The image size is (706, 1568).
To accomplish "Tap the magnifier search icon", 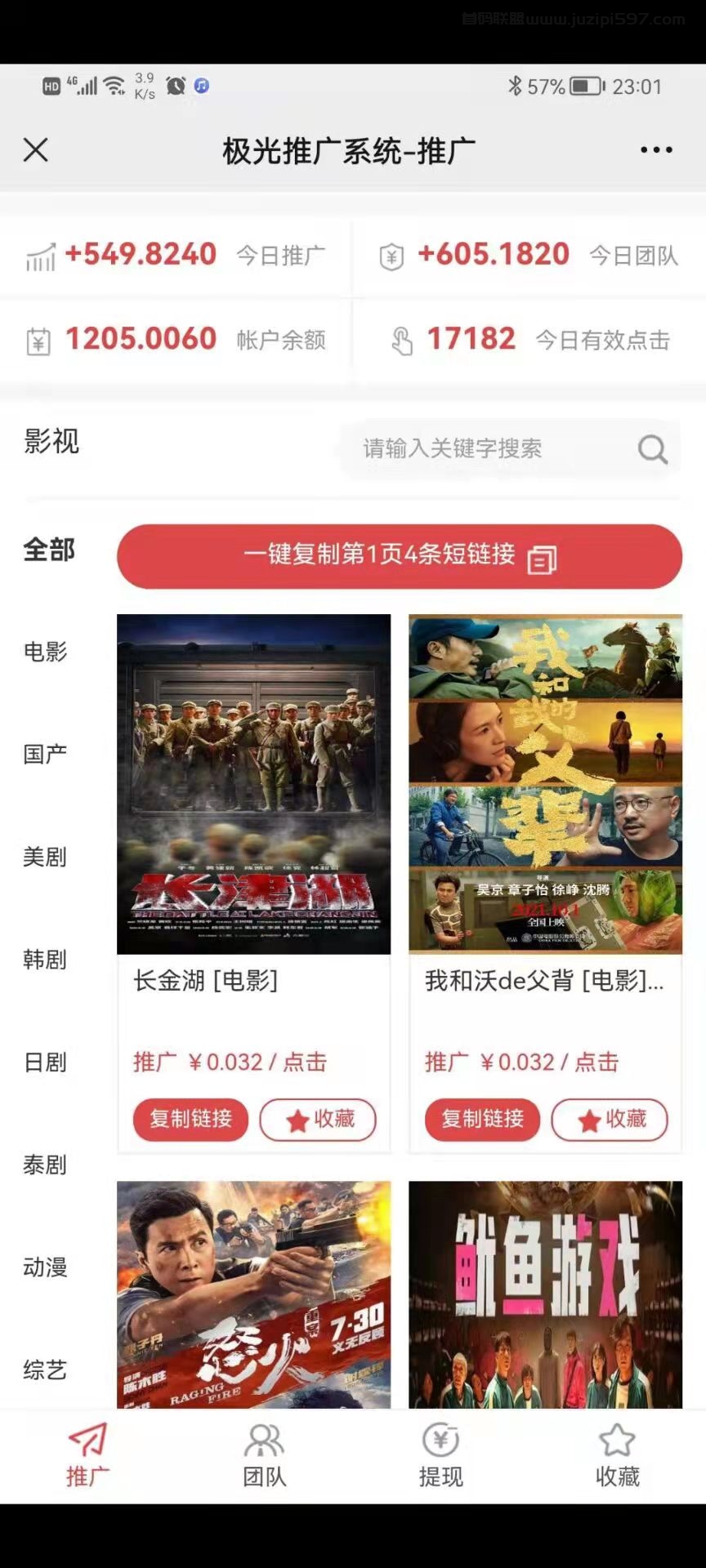I will (651, 448).
